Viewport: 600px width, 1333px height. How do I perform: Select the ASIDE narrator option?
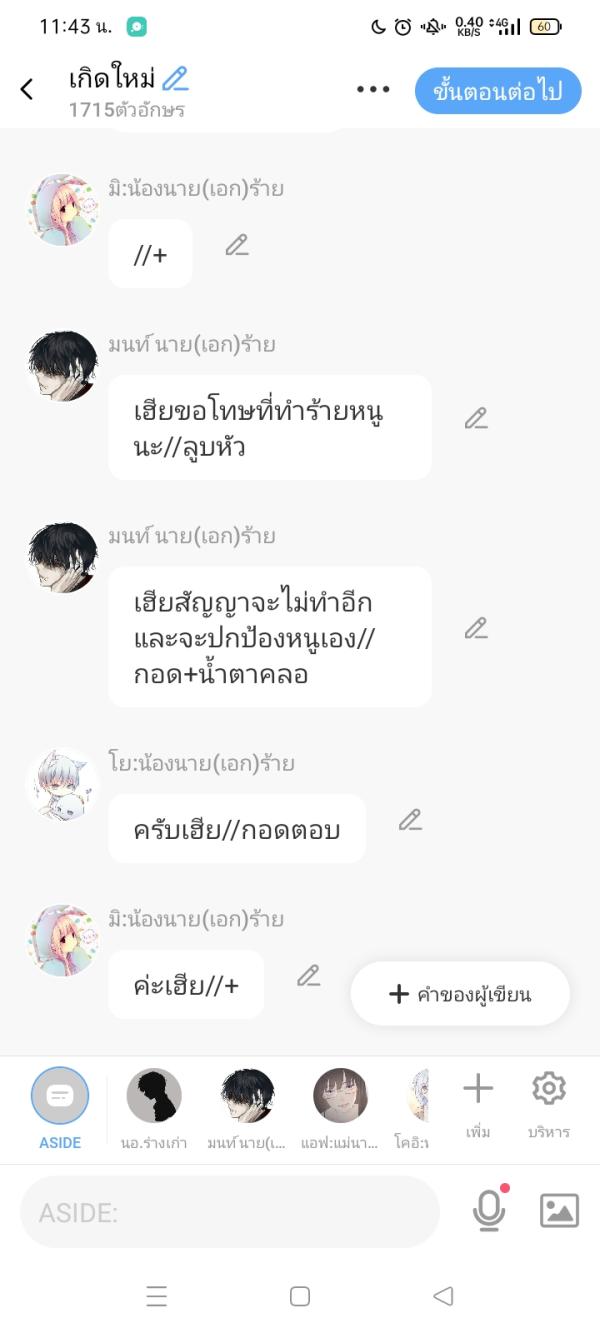click(60, 1097)
